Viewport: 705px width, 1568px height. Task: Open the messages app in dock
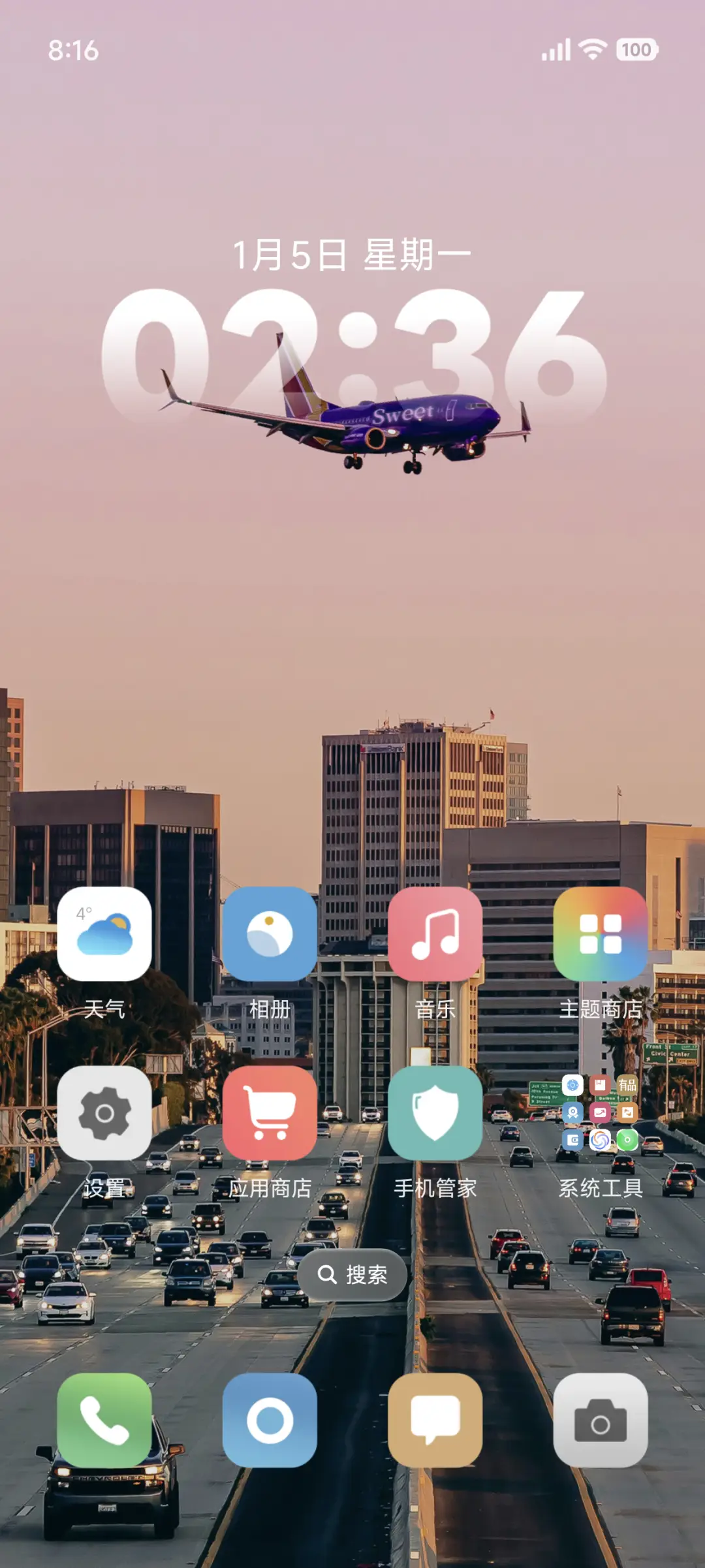tap(435, 1420)
